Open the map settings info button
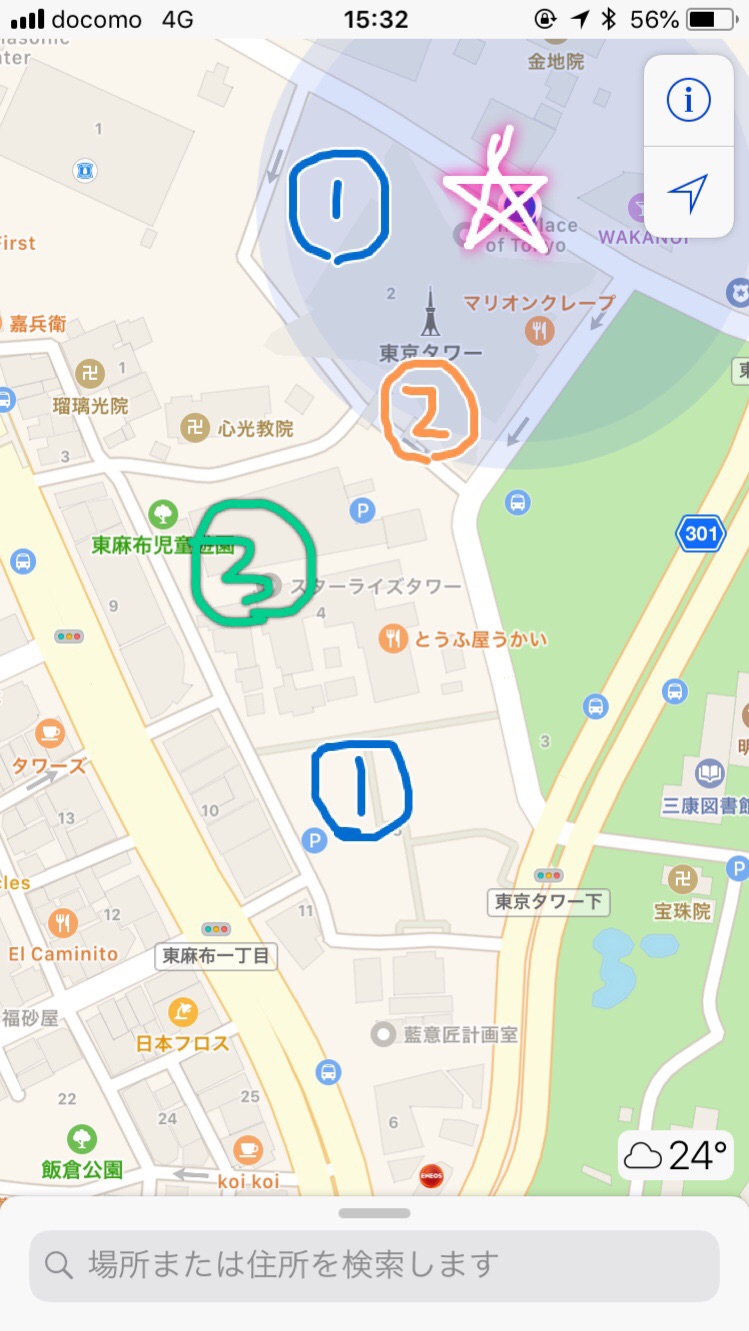The image size is (749, 1331). tap(689, 100)
